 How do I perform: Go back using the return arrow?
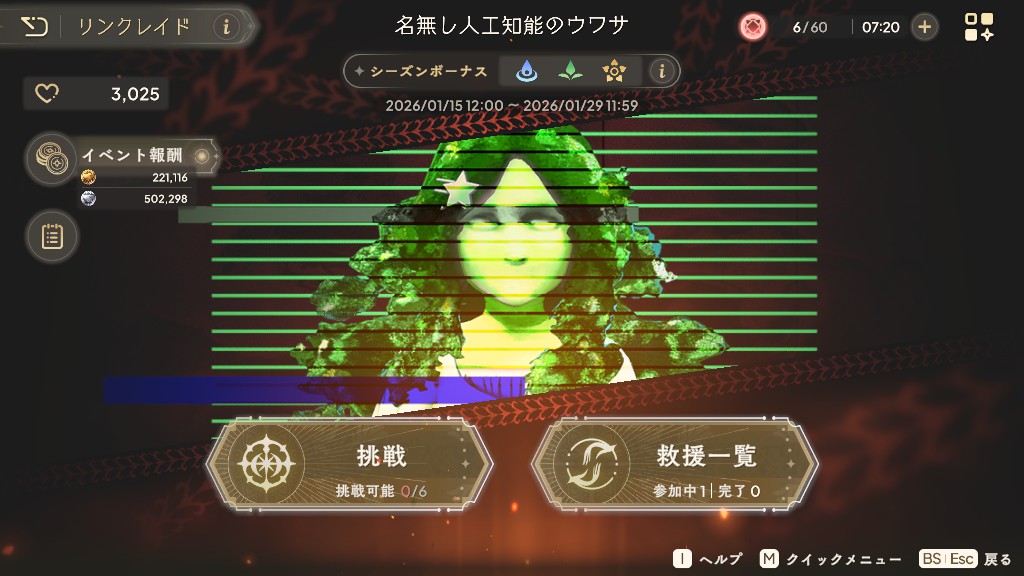coord(36,26)
